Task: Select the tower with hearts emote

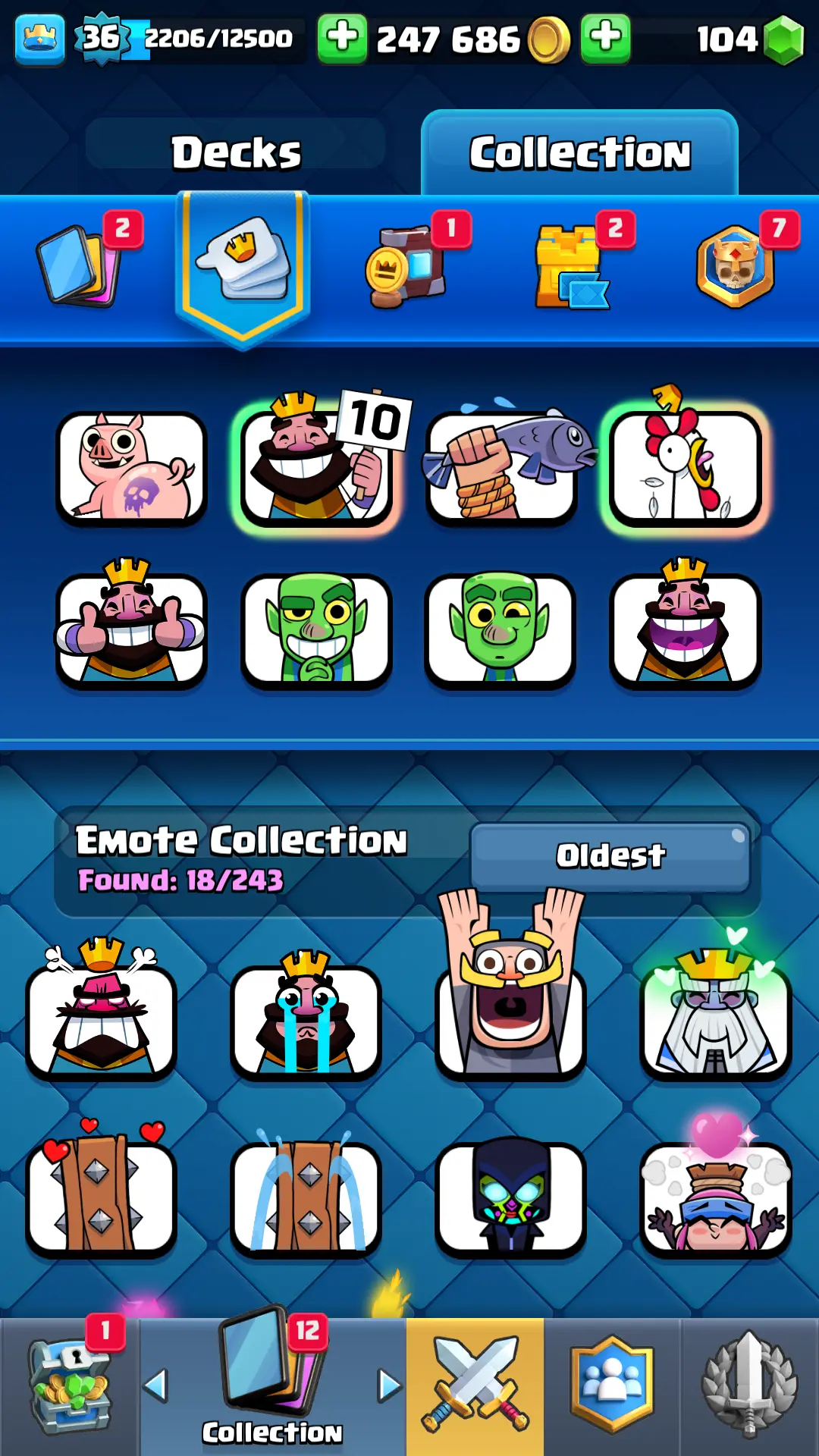Action: pos(101,1198)
